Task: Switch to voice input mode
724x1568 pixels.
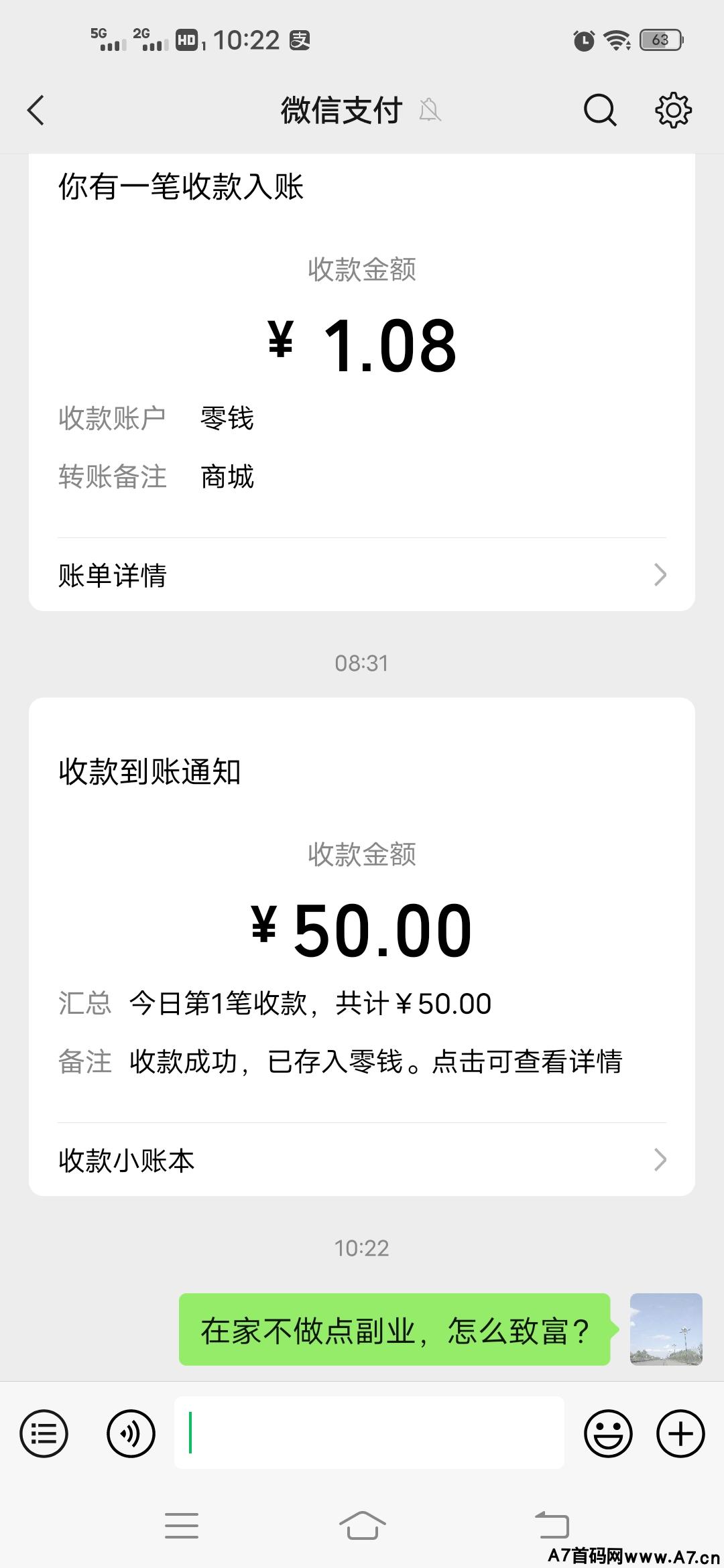Action: 131,1434
